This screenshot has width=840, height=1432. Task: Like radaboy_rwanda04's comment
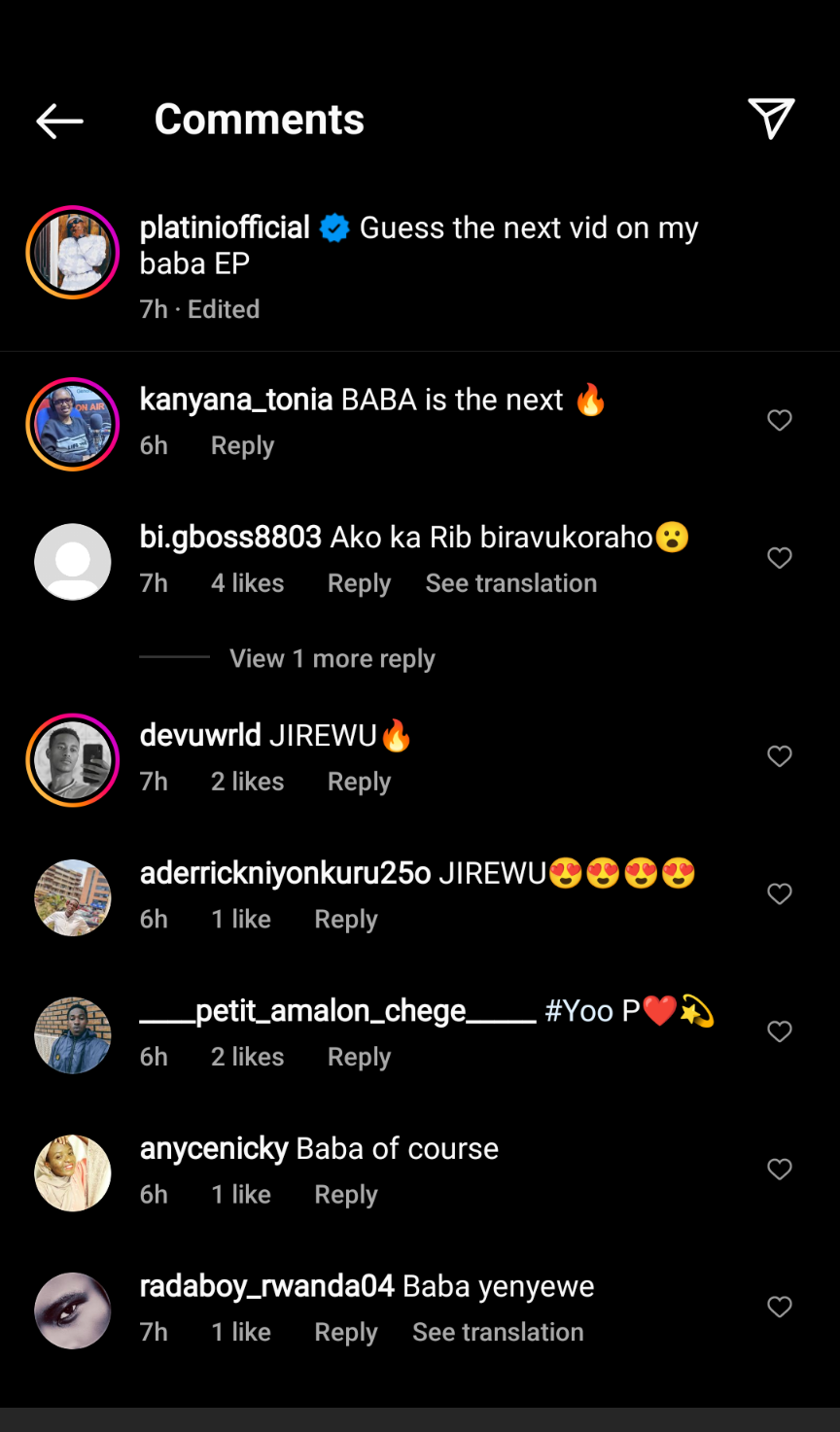780,1308
